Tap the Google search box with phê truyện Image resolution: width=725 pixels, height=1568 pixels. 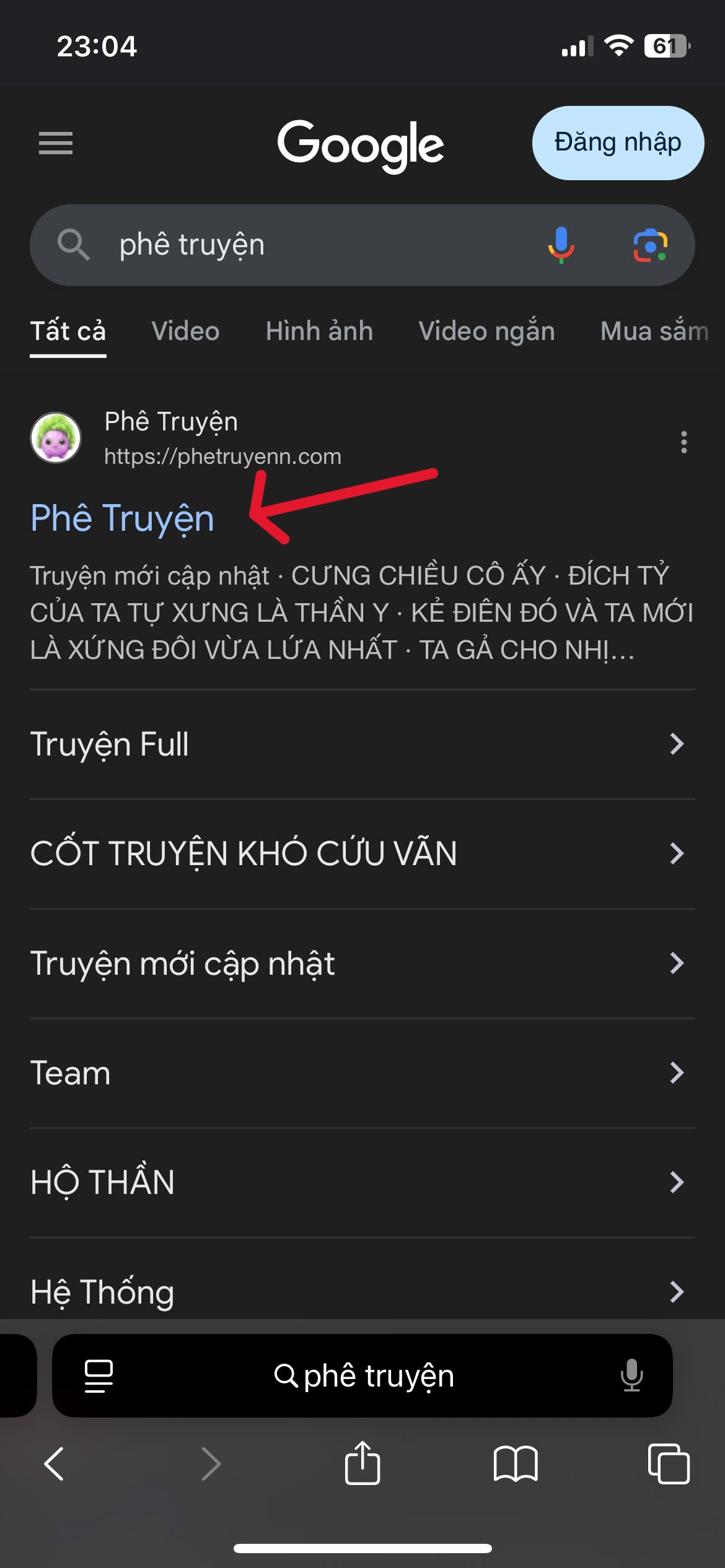310,245
